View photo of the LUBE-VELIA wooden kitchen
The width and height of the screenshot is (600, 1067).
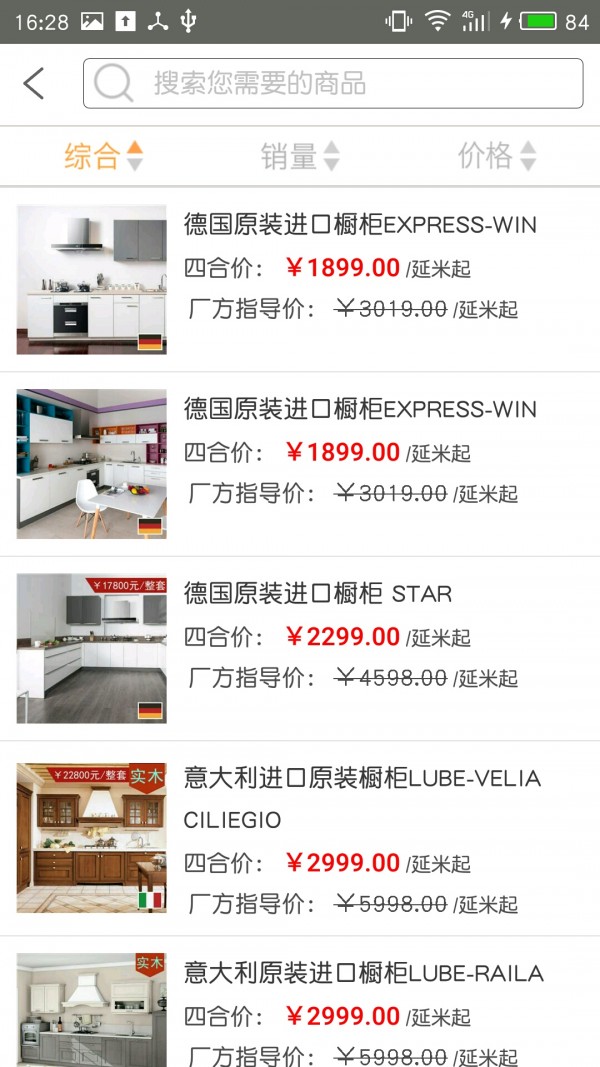click(91, 838)
